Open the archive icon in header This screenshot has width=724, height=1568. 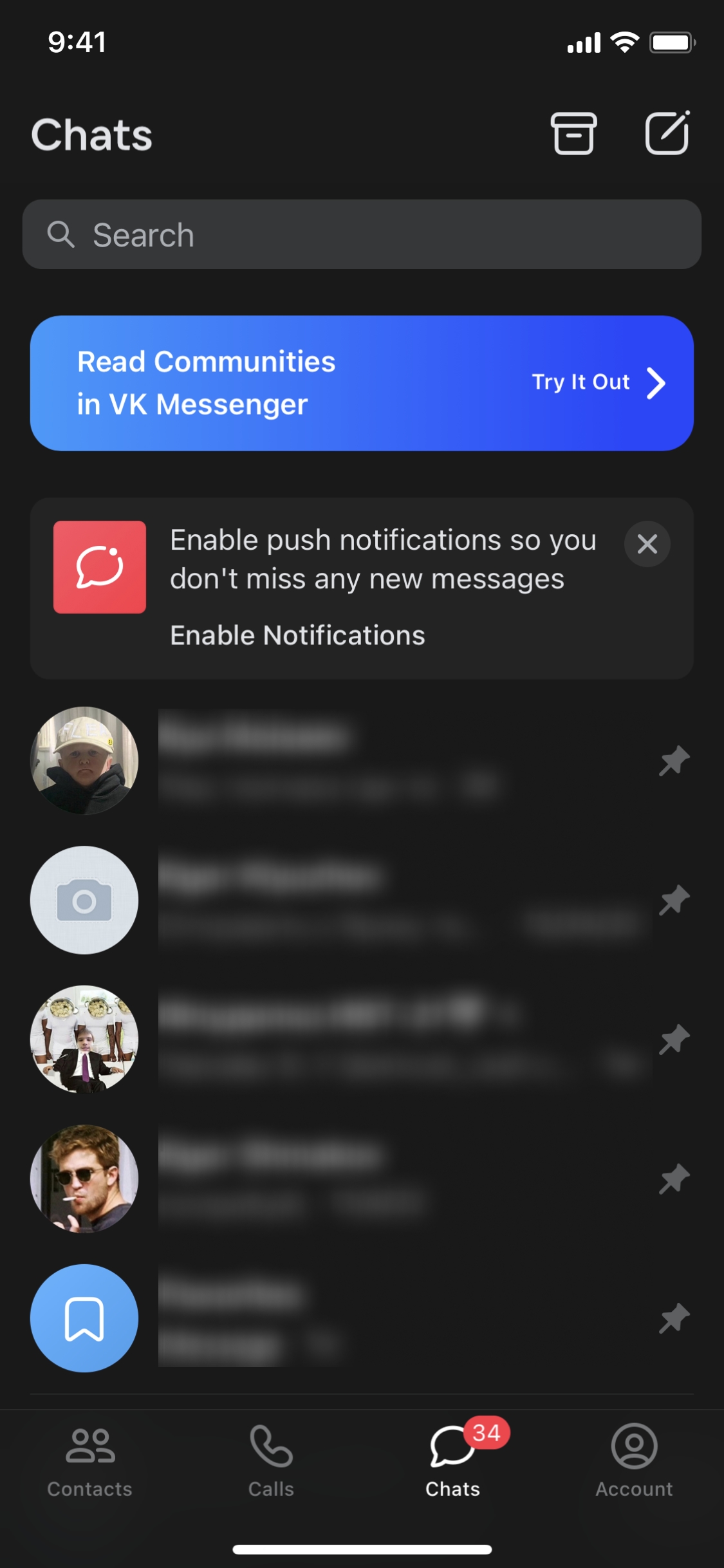click(x=573, y=134)
